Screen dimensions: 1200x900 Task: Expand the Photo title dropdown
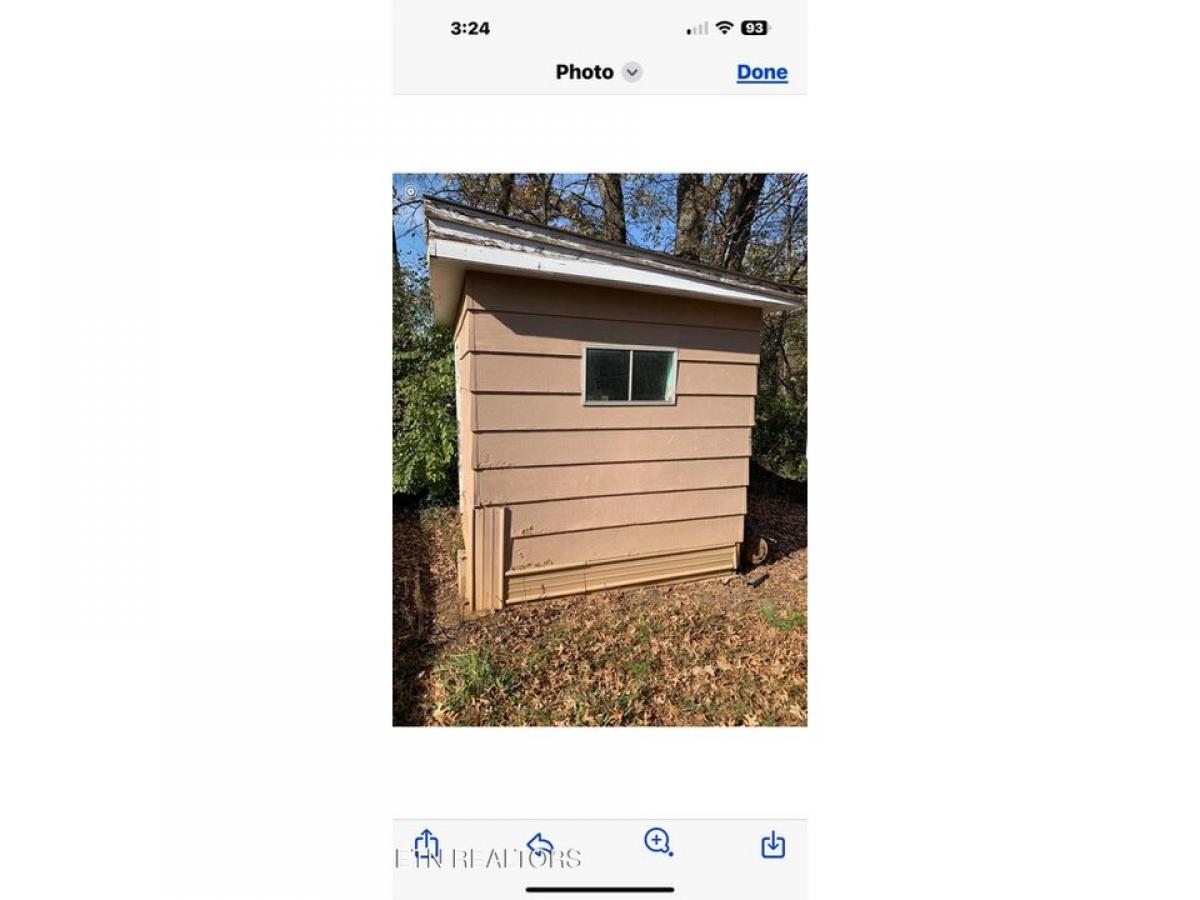click(x=631, y=72)
